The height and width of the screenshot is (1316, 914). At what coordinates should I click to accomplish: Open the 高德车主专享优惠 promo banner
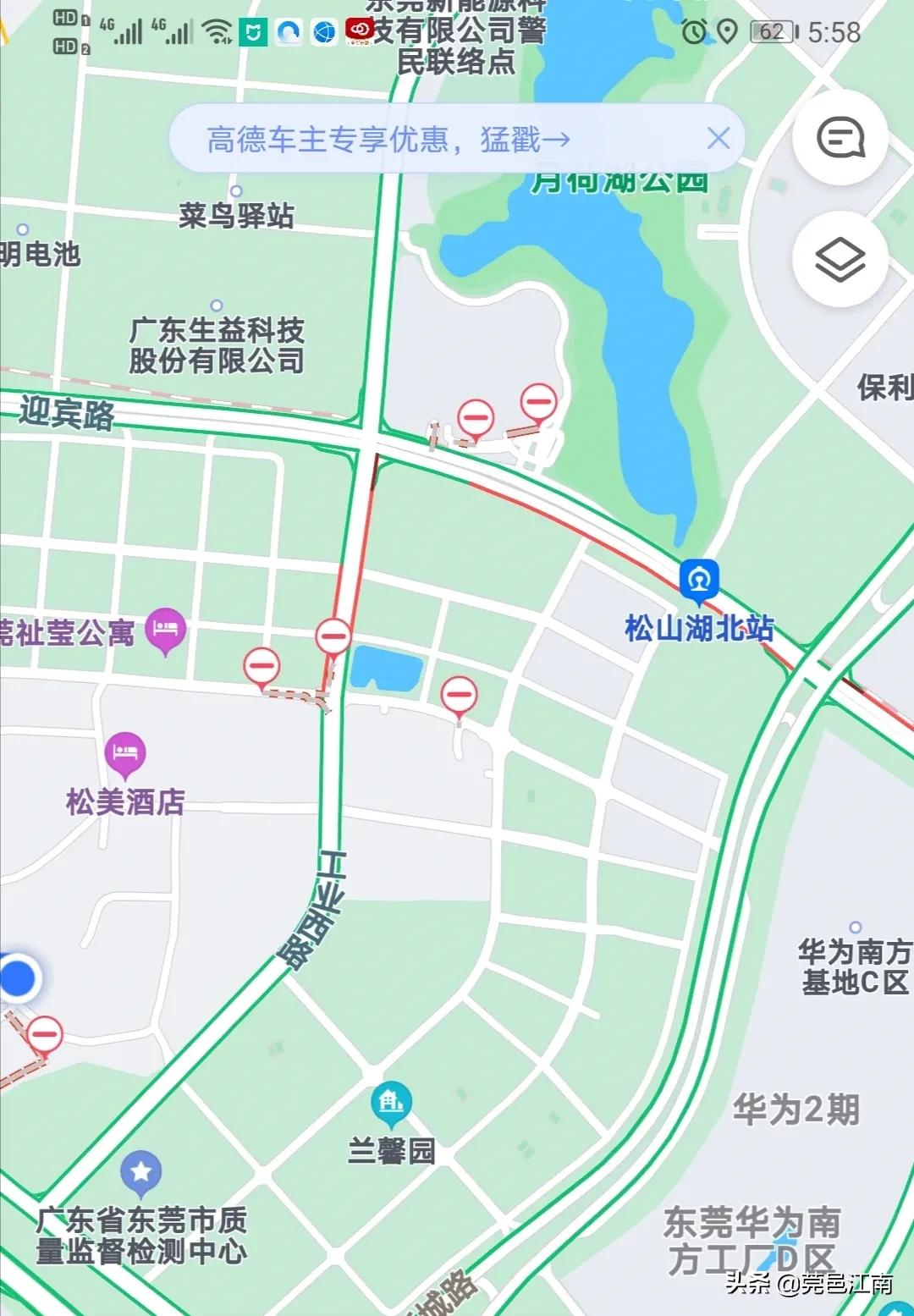pyautogui.click(x=389, y=139)
